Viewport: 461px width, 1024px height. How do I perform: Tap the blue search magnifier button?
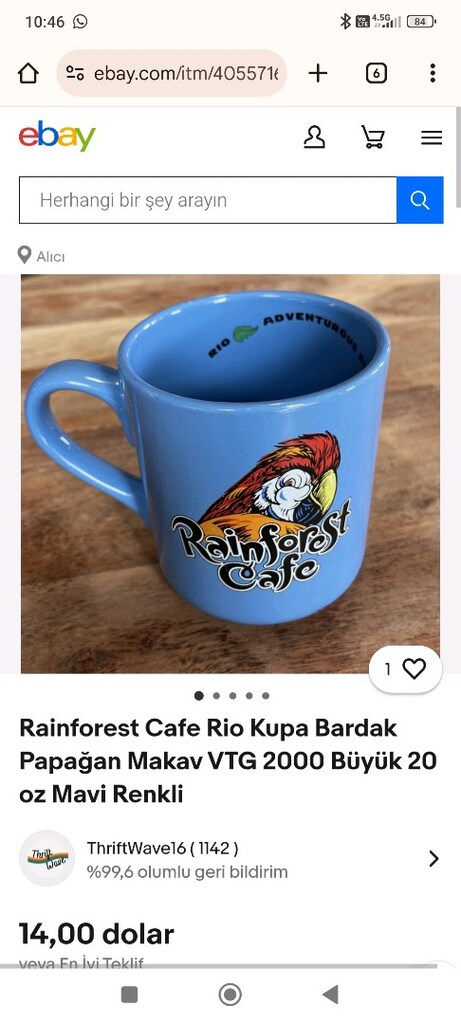[420, 200]
